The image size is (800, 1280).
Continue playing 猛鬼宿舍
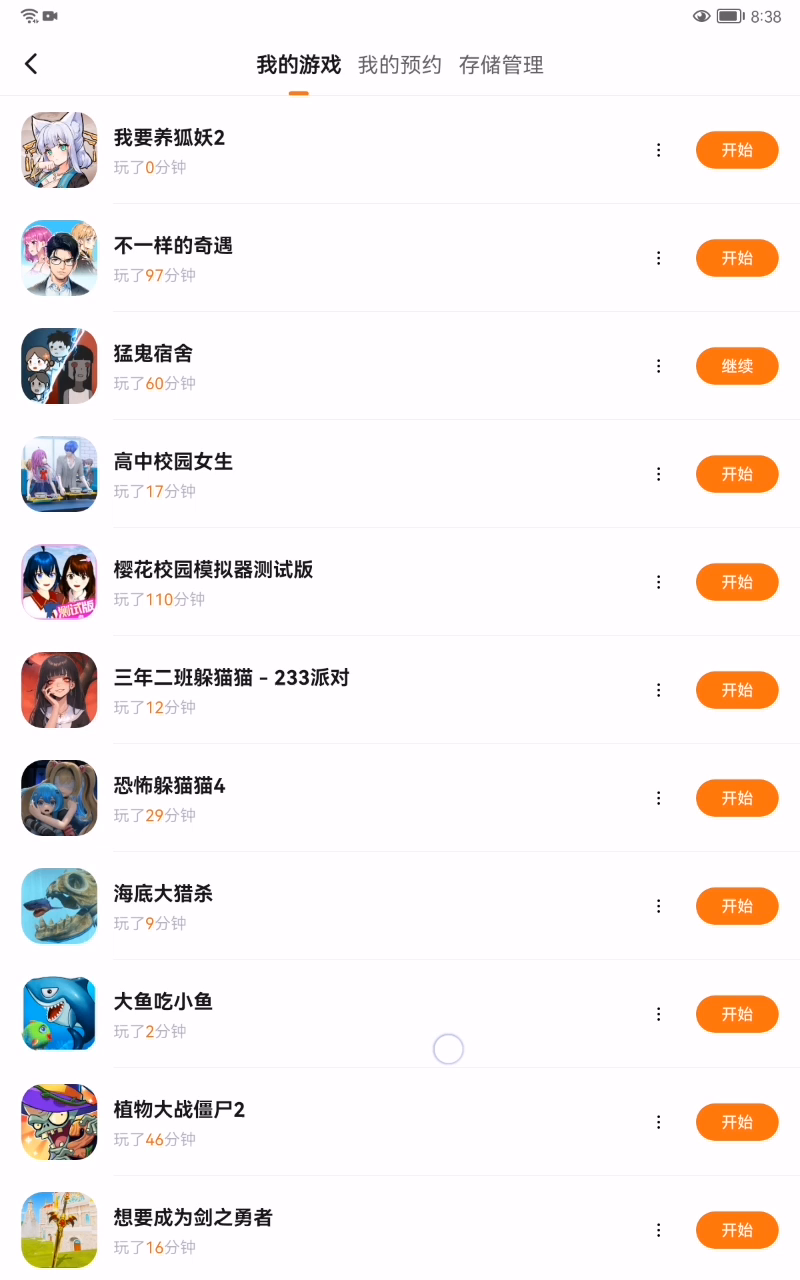coord(737,366)
